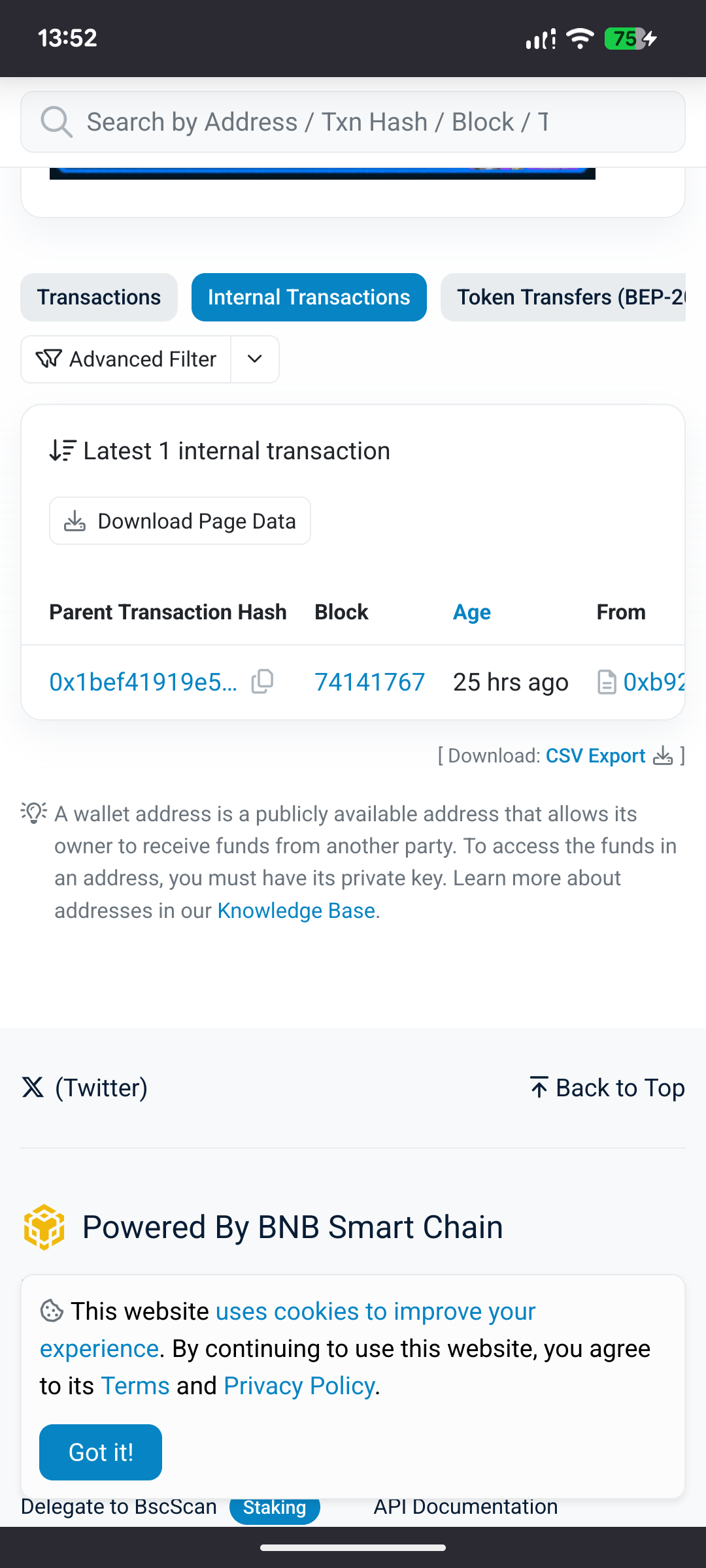Click the sort icon beside latest internal transaction
The height and width of the screenshot is (1568, 706).
pos(61,450)
